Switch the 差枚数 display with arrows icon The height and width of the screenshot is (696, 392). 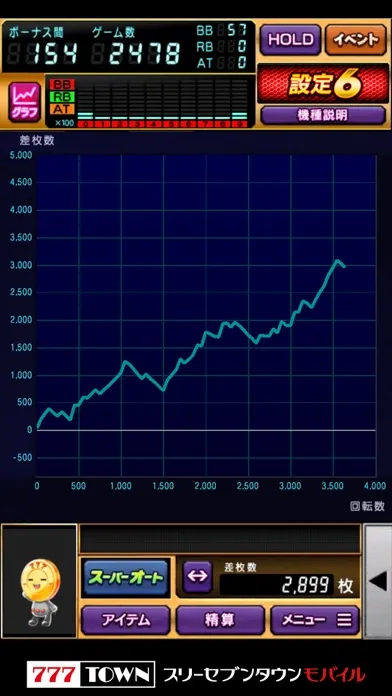[198, 577]
